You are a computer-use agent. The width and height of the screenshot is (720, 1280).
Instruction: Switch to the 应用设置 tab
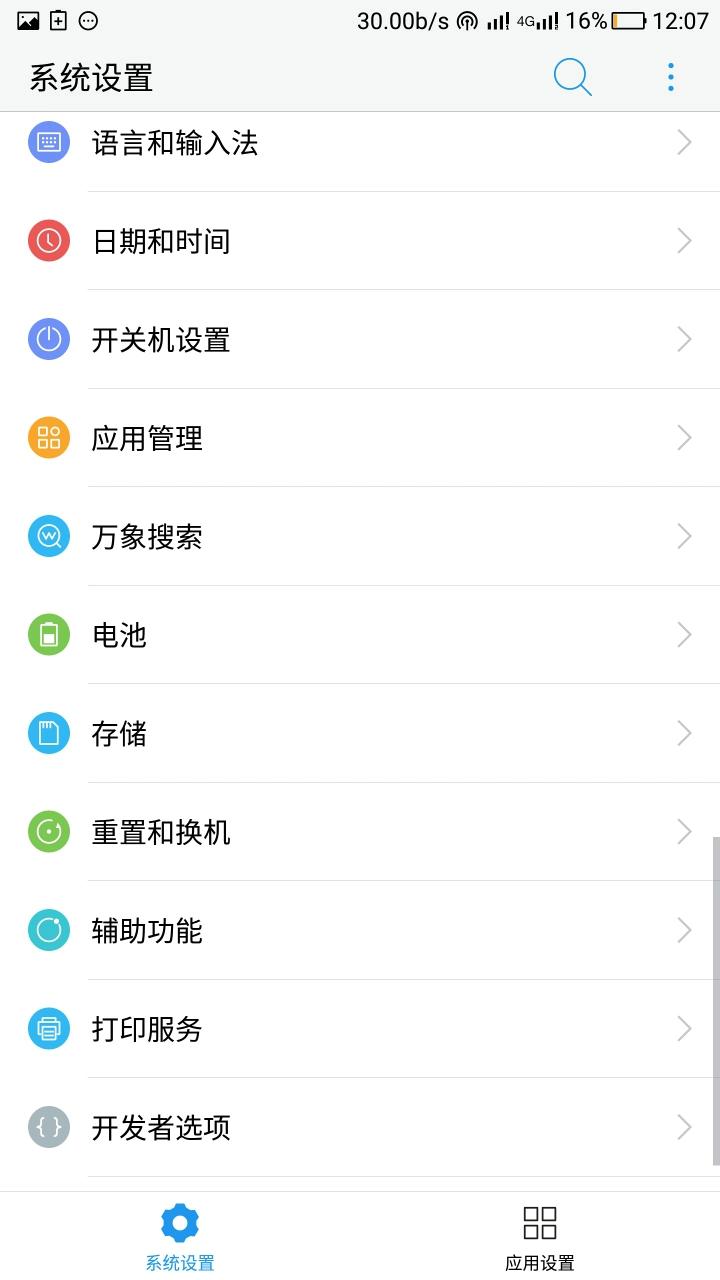pyautogui.click(x=539, y=1238)
